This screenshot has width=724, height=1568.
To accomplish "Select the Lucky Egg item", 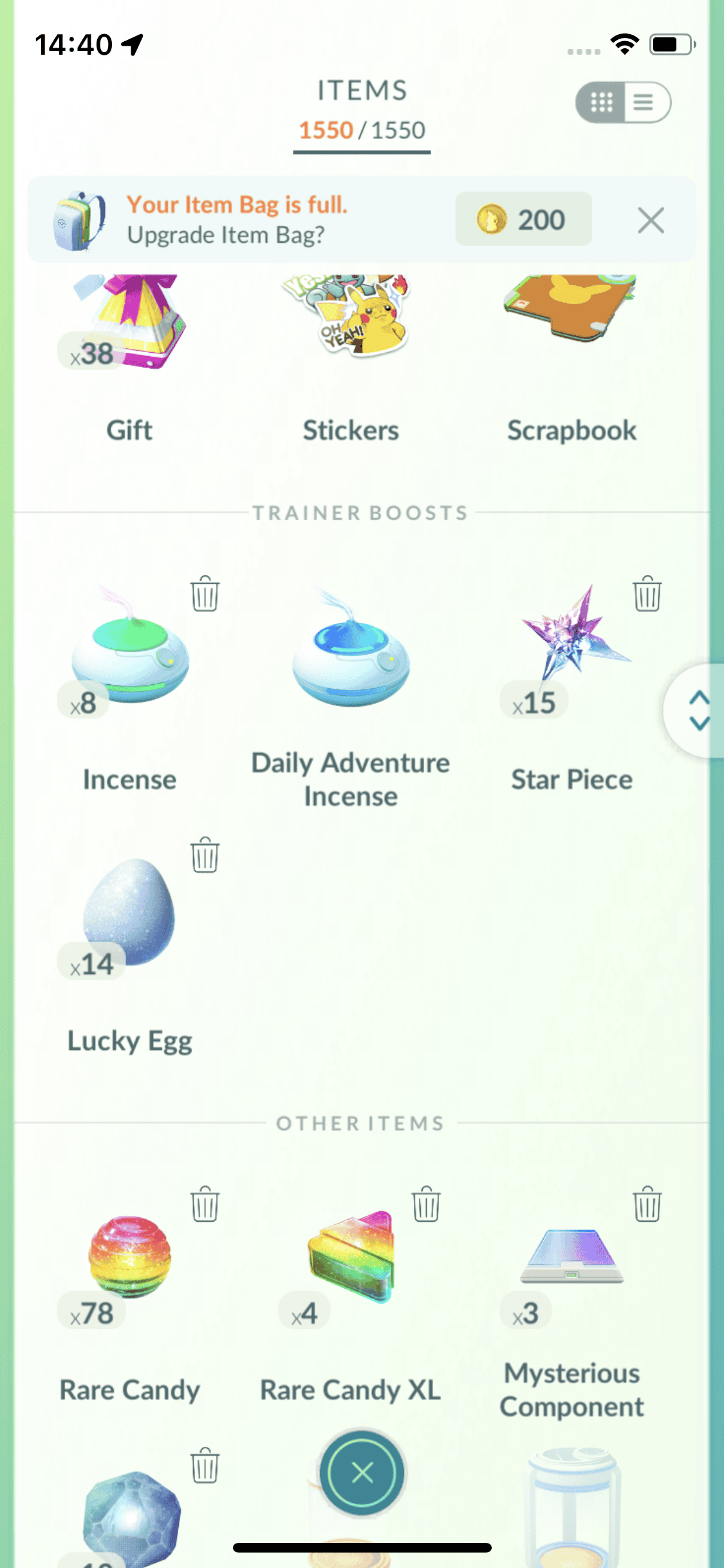I will [129, 914].
